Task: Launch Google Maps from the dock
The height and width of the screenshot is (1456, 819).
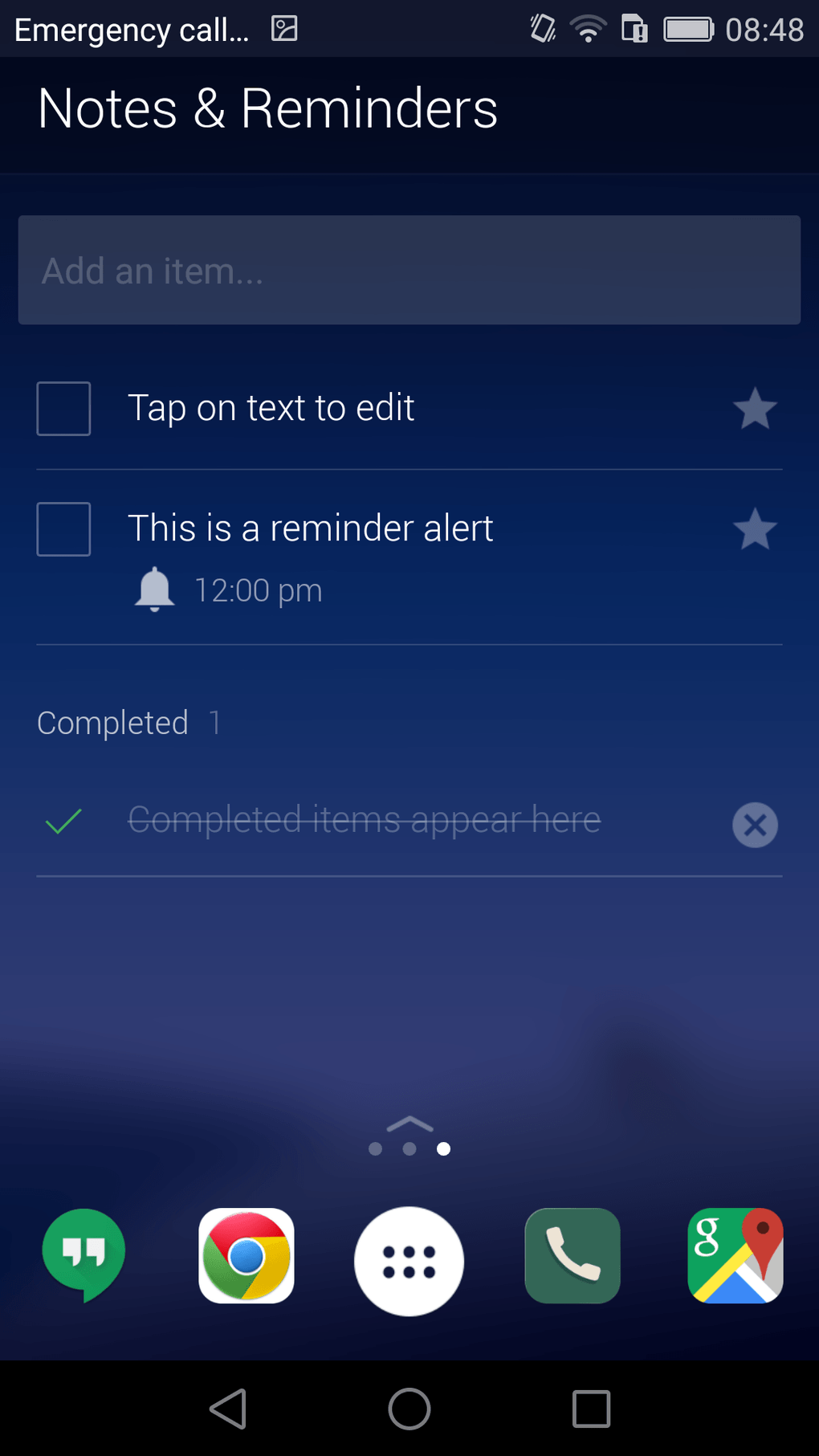Action: point(735,1256)
